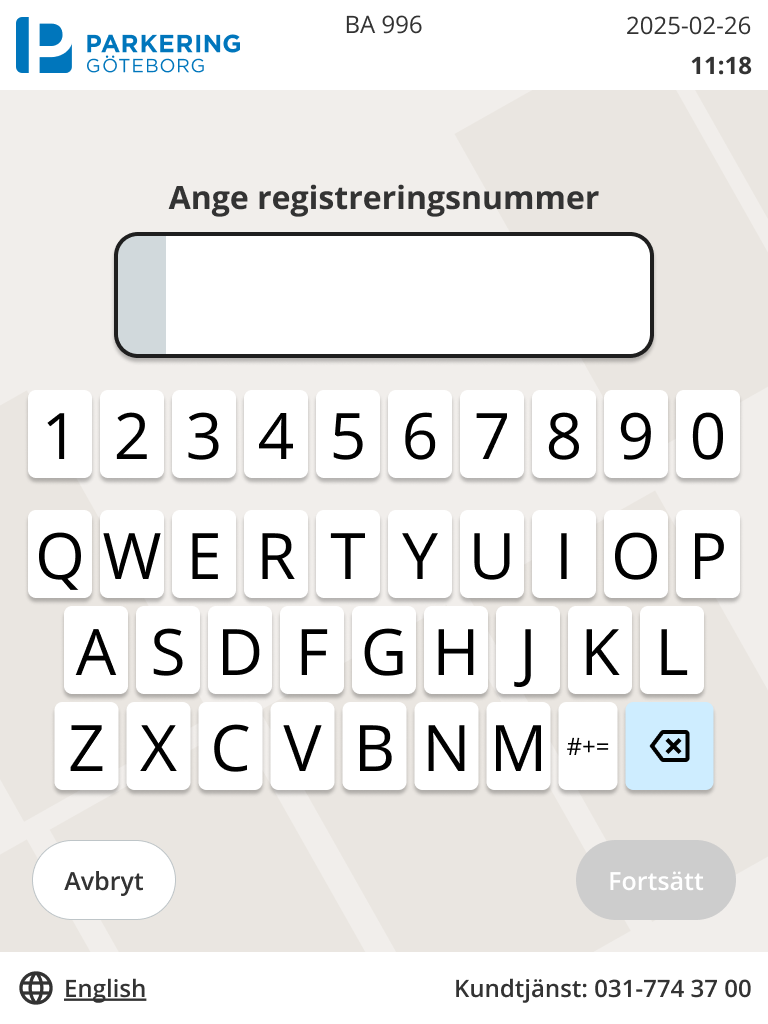Continue with the Fortsätt button
Screen dimensions: 768x1024
click(x=656, y=881)
